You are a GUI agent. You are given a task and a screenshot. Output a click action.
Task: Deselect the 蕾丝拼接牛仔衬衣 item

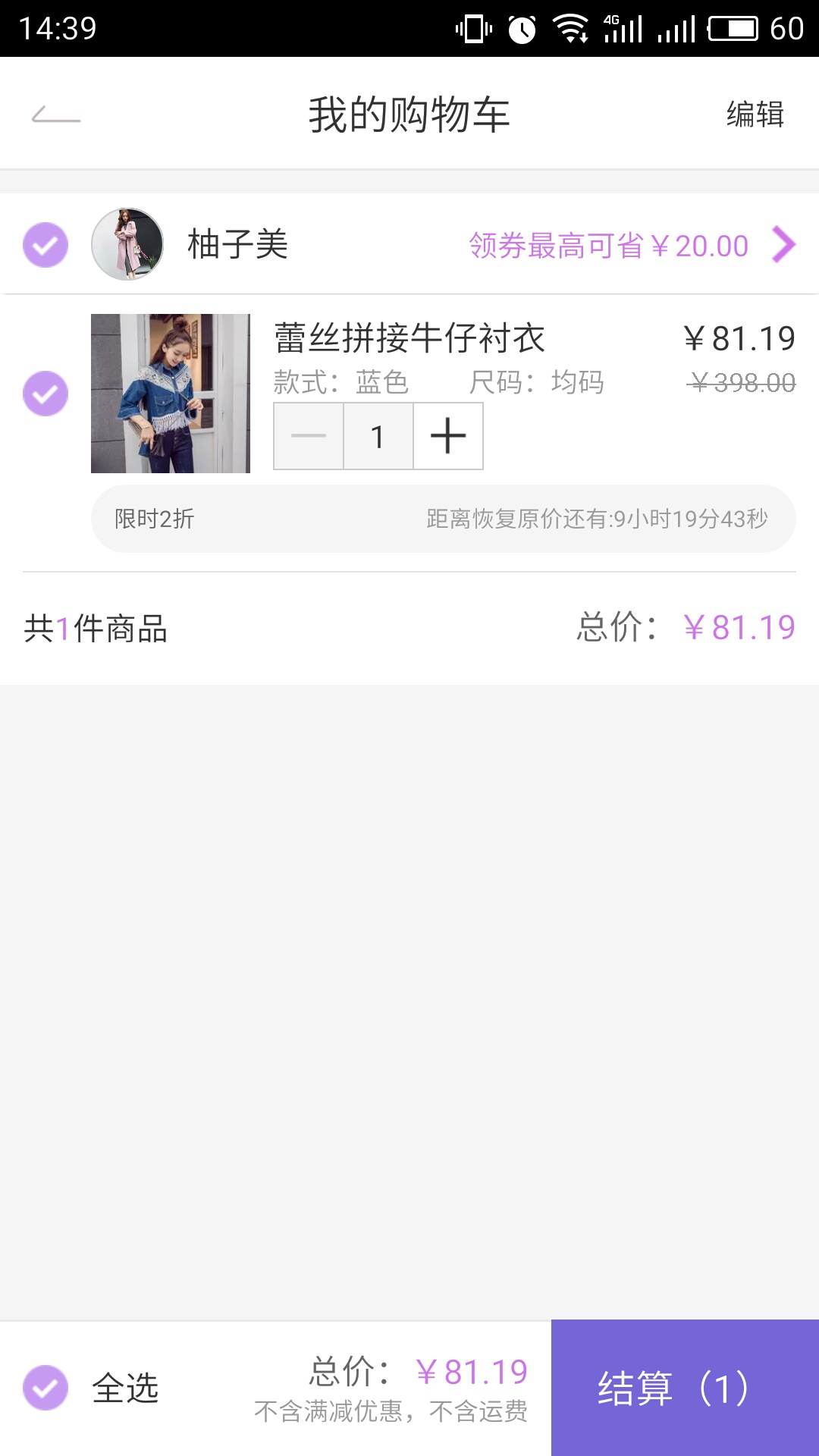pyautogui.click(x=45, y=394)
